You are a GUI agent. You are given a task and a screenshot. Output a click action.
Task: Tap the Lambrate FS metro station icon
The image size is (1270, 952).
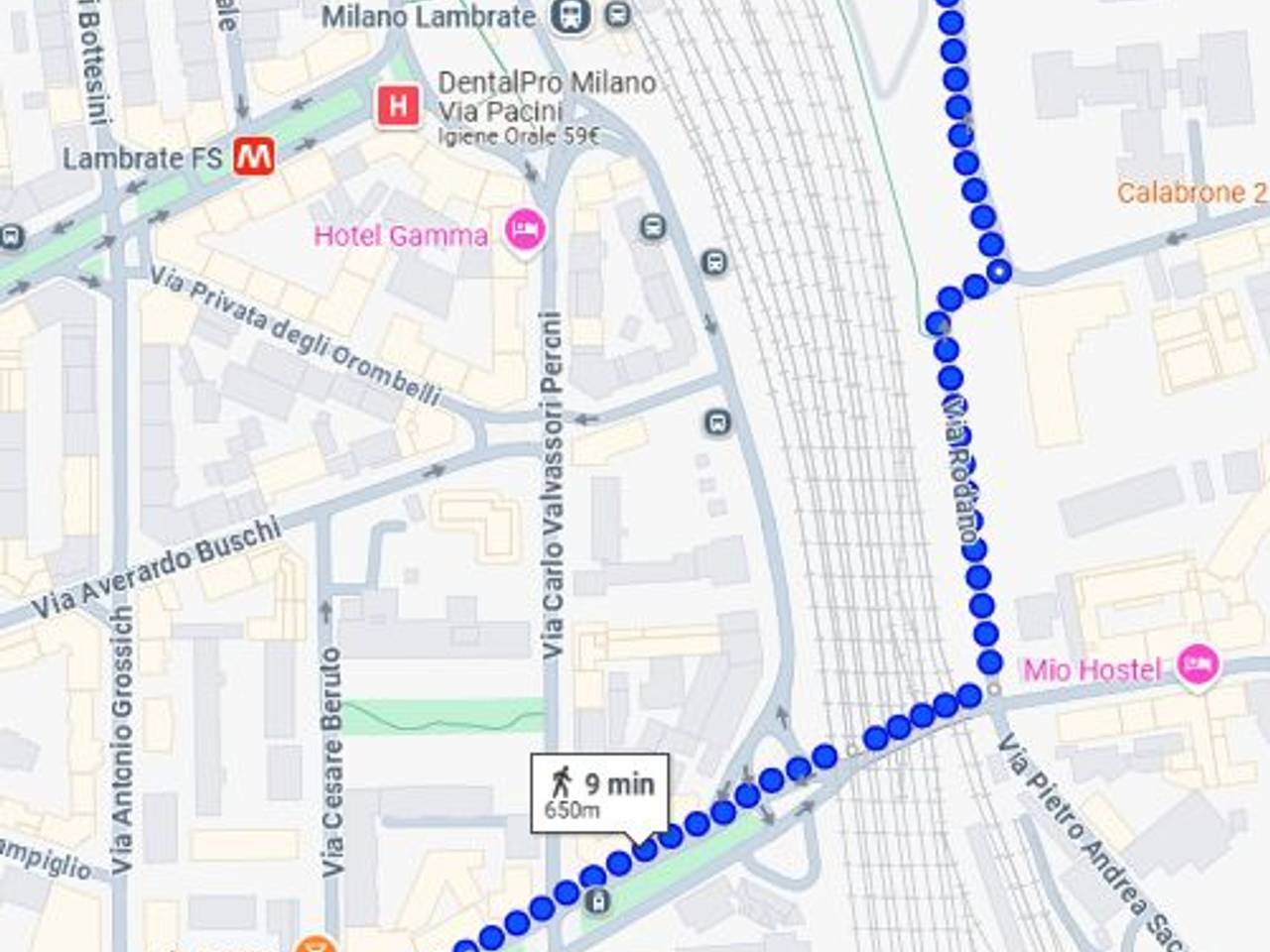coord(254,158)
